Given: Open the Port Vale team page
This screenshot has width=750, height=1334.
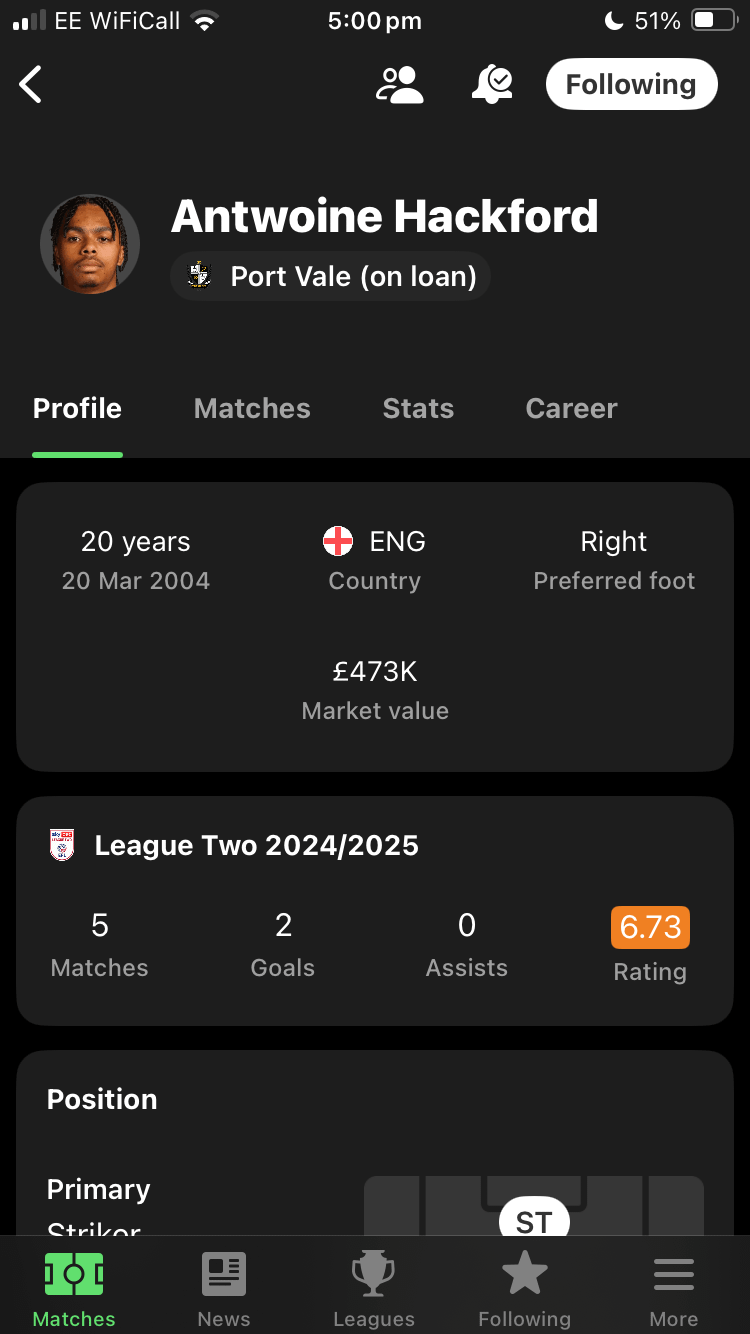Looking at the screenshot, I should [x=330, y=276].
